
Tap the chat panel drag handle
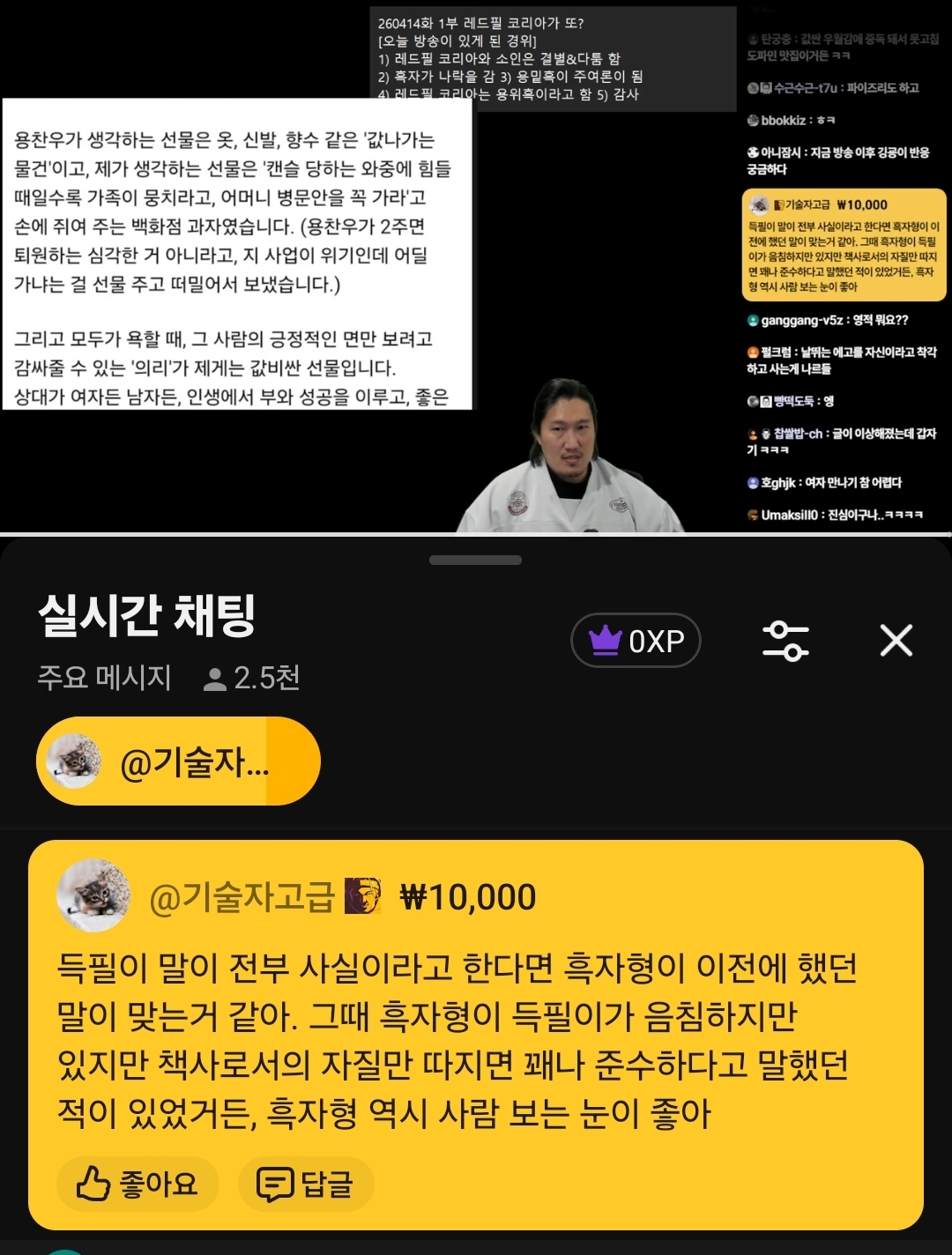click(x=476, y=560)
